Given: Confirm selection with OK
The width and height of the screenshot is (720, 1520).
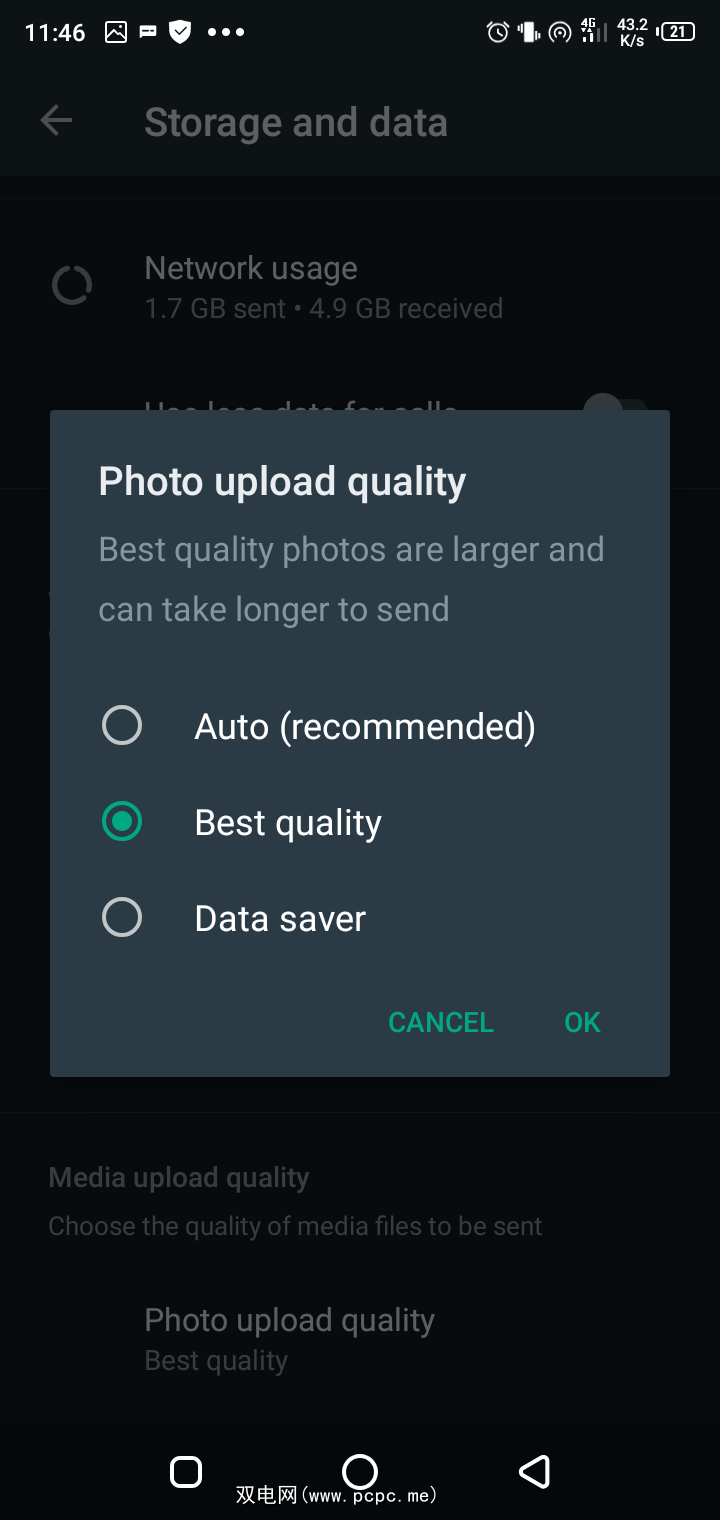Looking at the screenshot, I should tap(582, 1022).
